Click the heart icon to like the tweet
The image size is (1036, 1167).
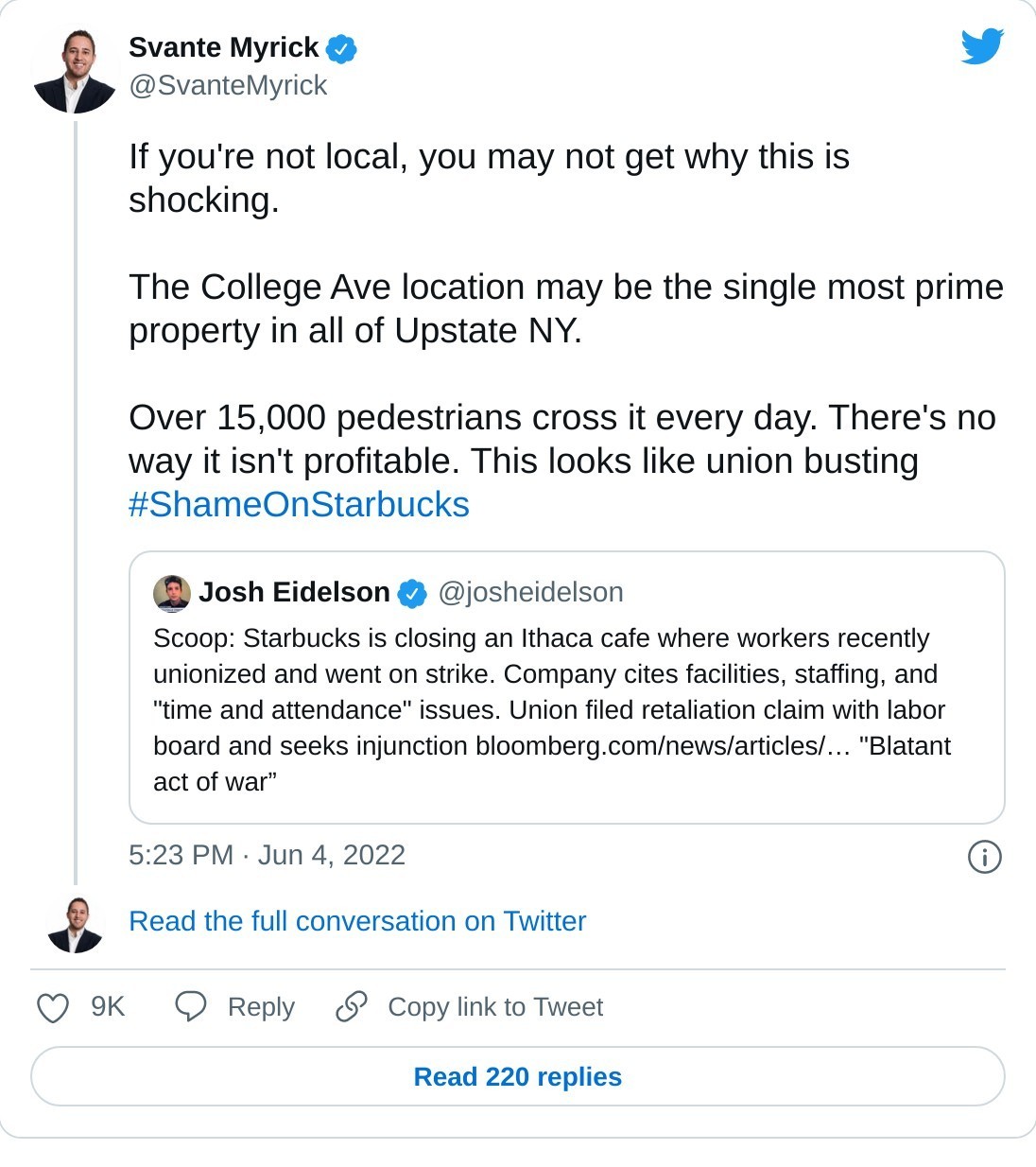[54, 1007]
